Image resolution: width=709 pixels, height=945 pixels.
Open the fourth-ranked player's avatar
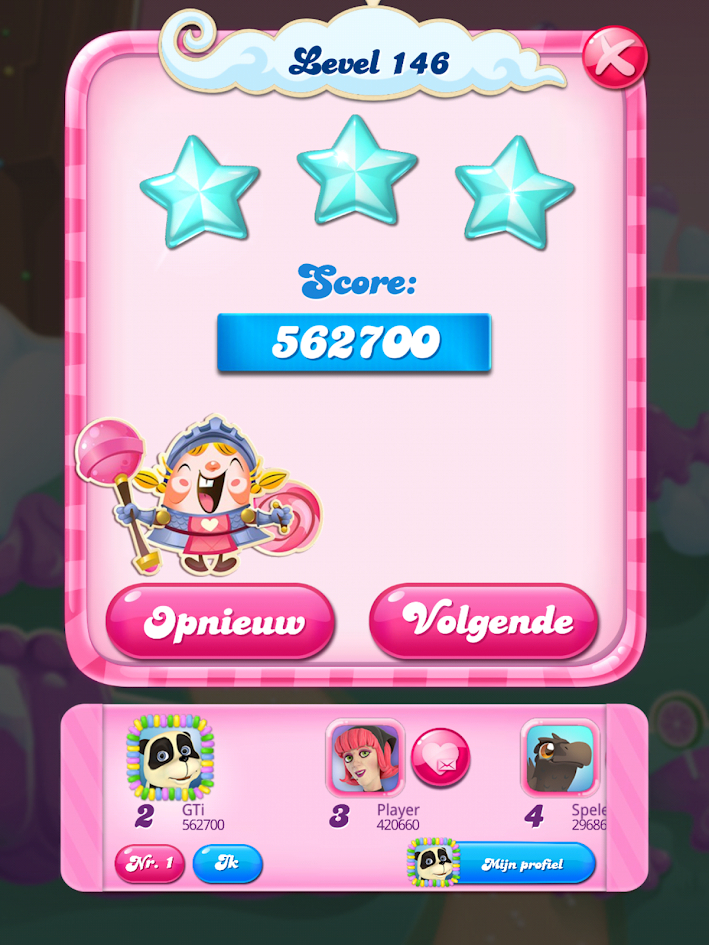coord(560,758)
